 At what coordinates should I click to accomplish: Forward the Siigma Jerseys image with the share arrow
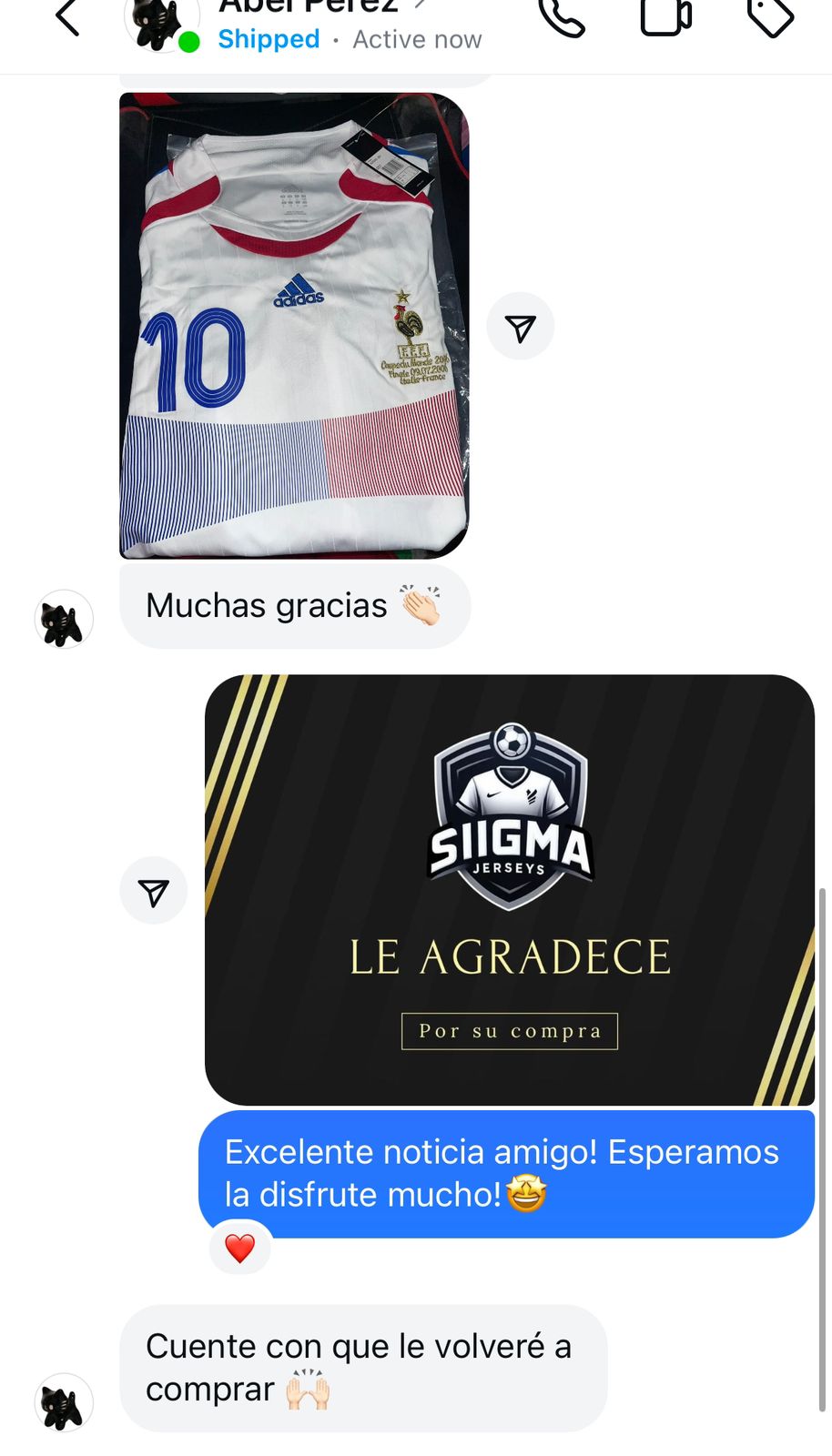coord(153,891)
